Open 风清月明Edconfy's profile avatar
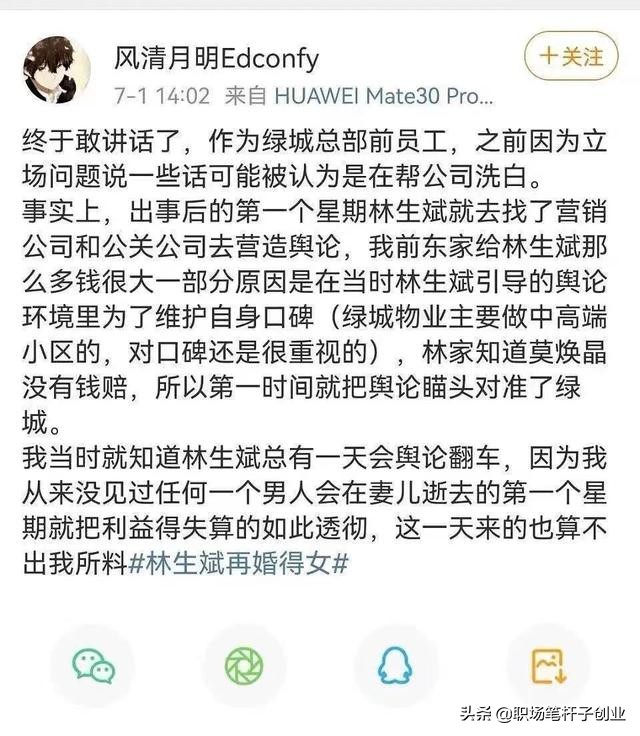 (57, 70)
